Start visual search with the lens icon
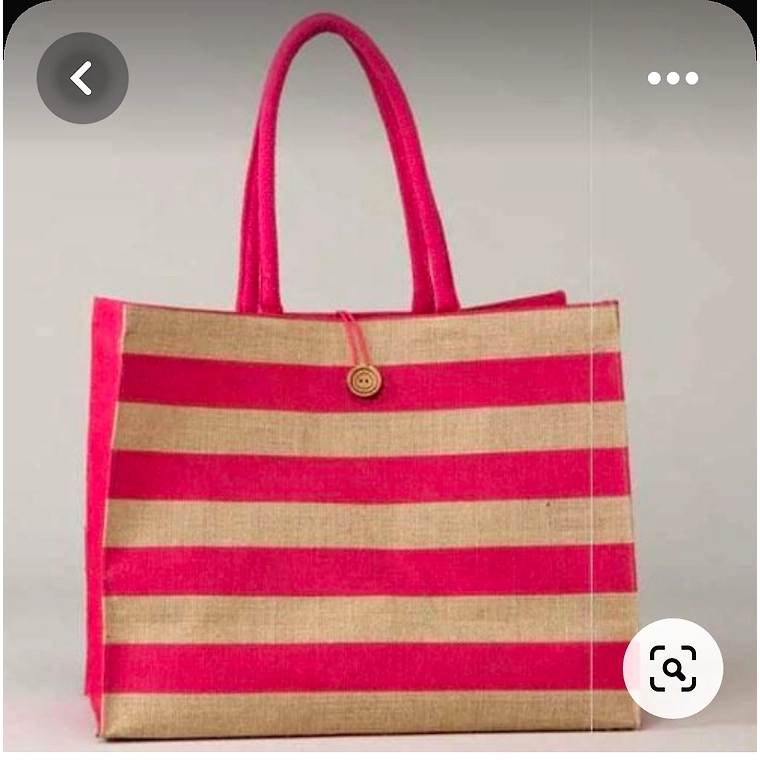760x760 pixels. pos(673,668)
